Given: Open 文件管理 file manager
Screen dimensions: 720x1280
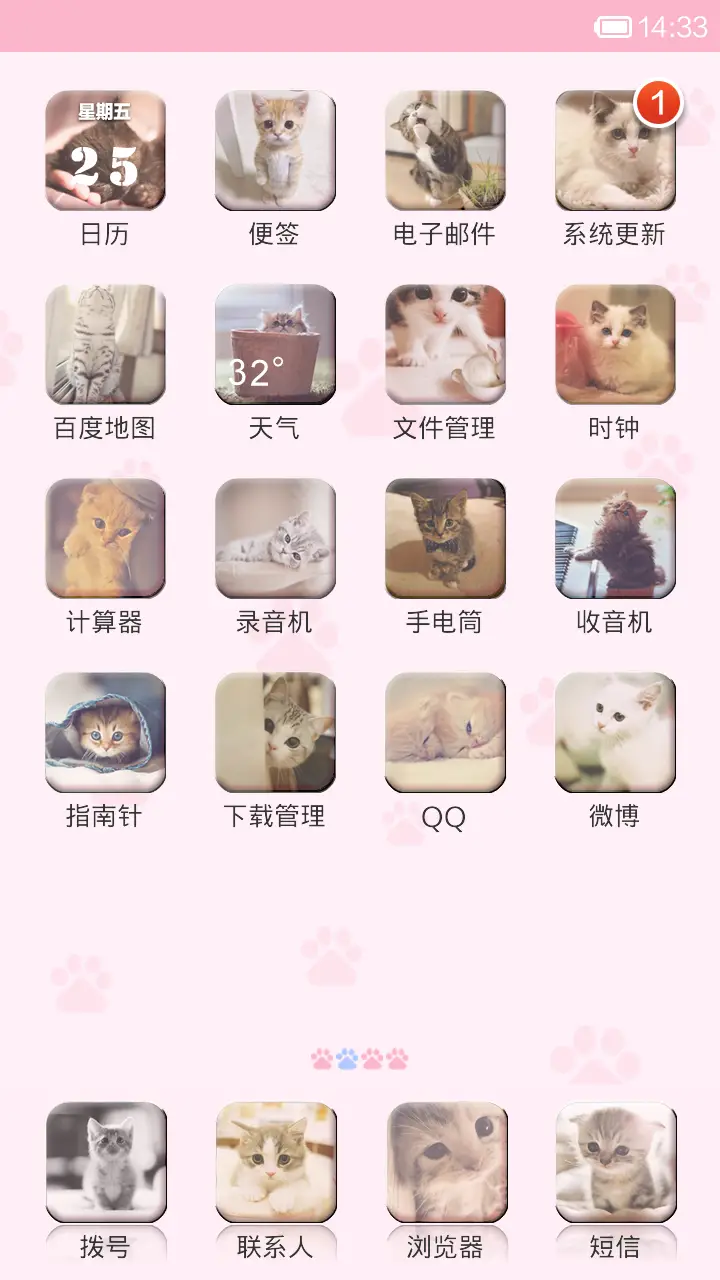Looking at the screenshot, I should tap(445, 343).
